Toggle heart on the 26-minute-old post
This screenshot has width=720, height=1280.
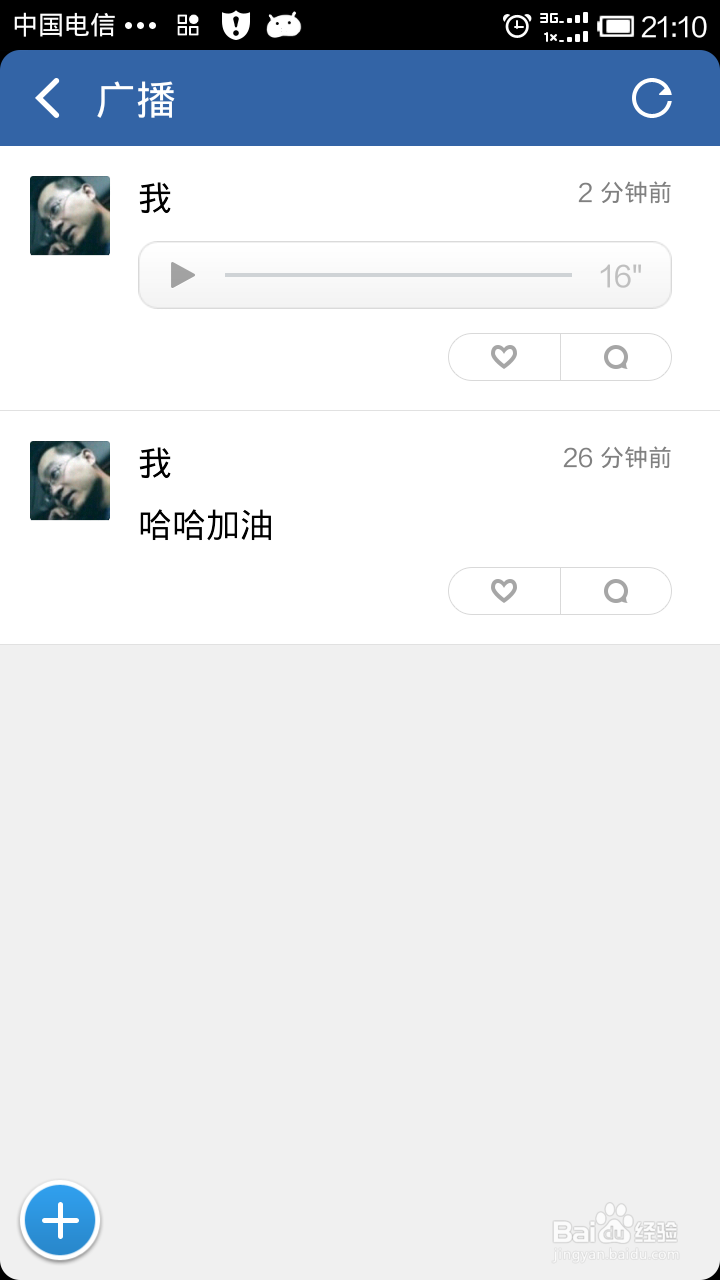[x=503, y=591]
